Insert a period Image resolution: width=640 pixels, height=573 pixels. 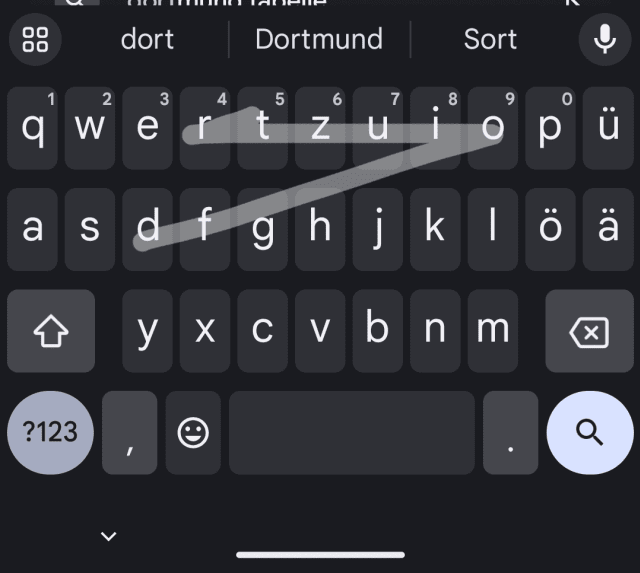coord(510,432)
